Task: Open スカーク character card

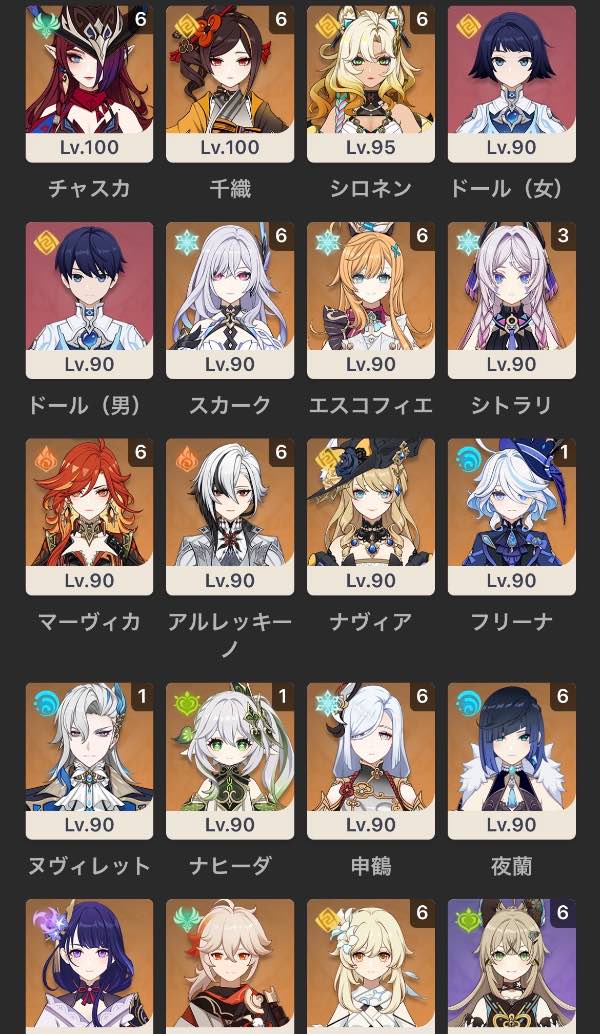Action: tap(230, 298)
